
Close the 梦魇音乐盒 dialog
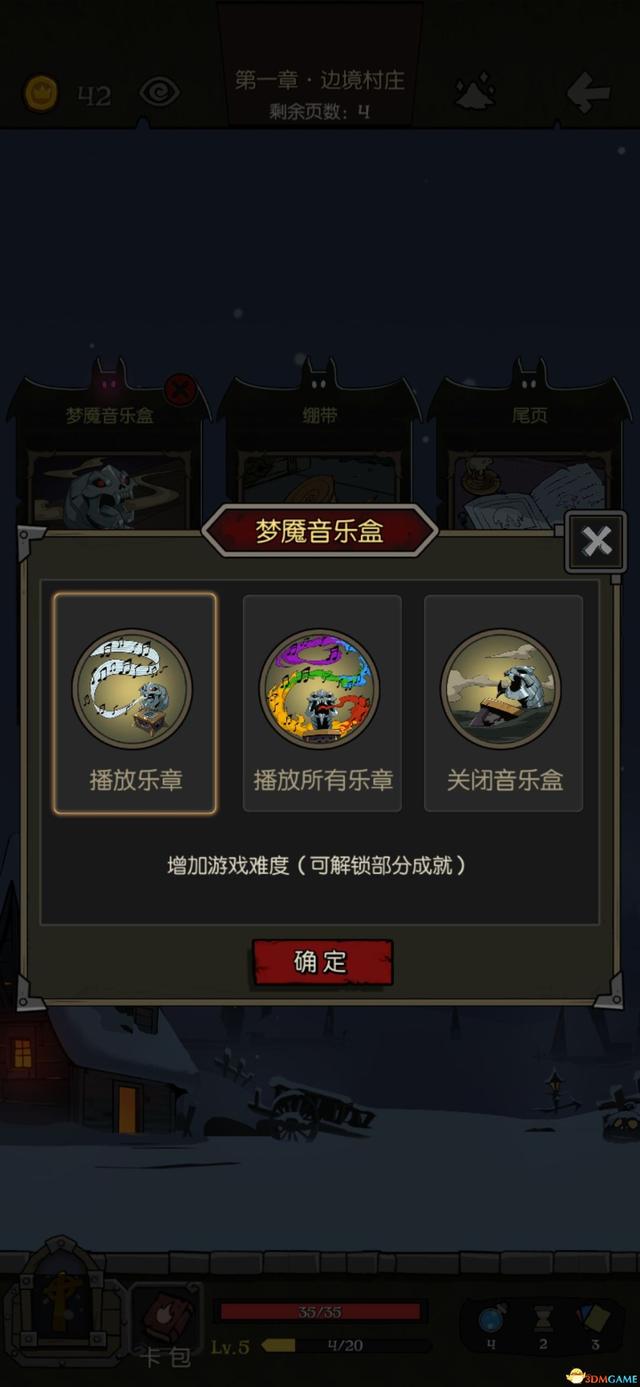coord(597,542)
